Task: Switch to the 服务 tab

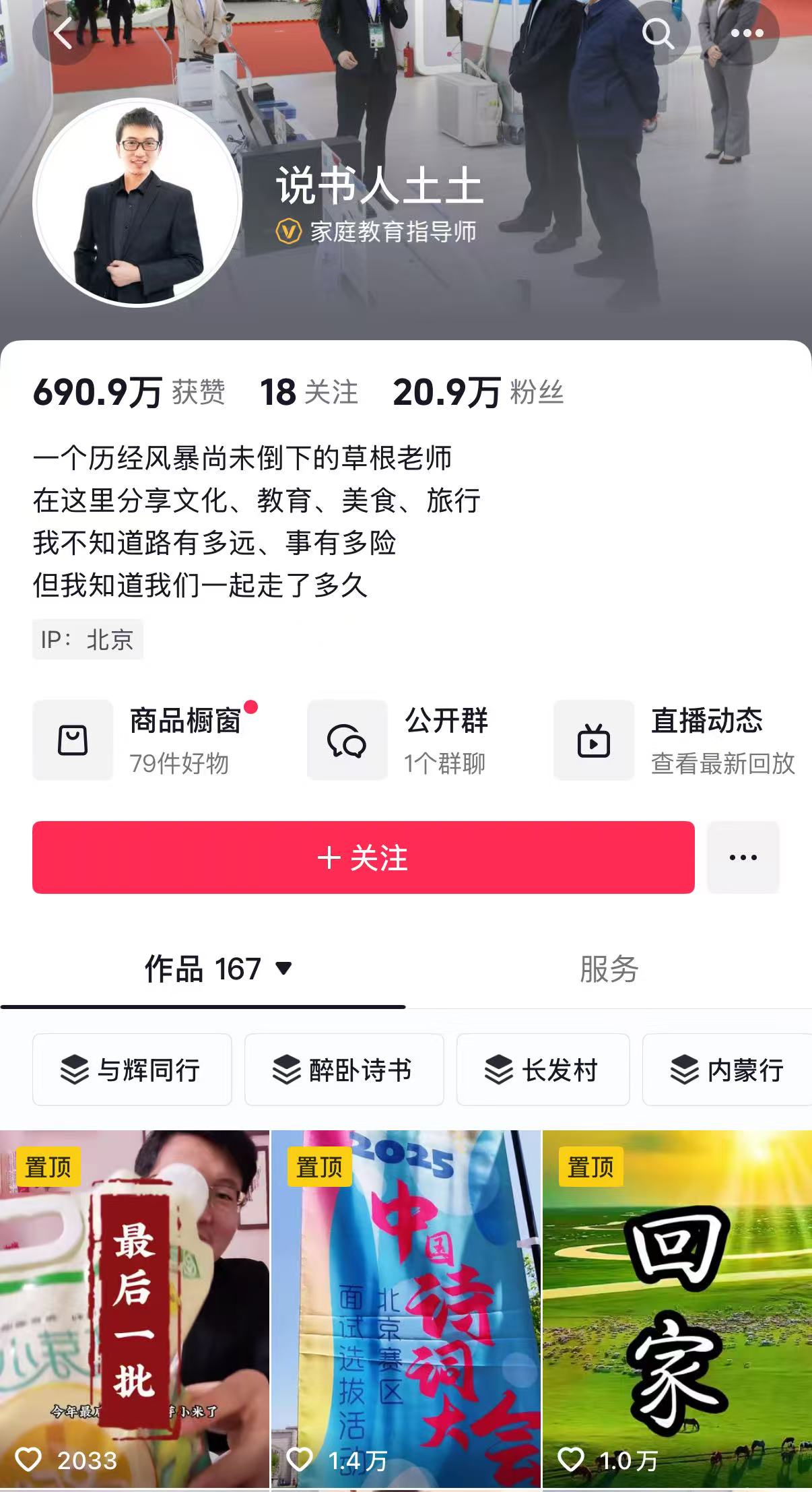Action: (609, 969)
